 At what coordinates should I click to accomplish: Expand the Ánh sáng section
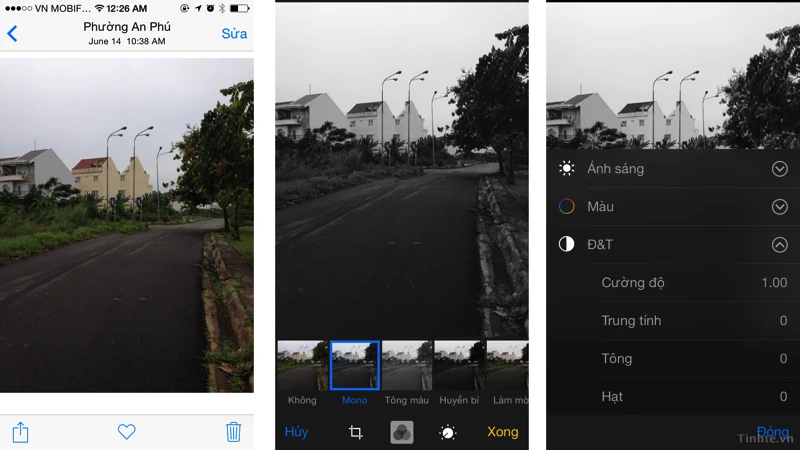(x=779, y=169)
